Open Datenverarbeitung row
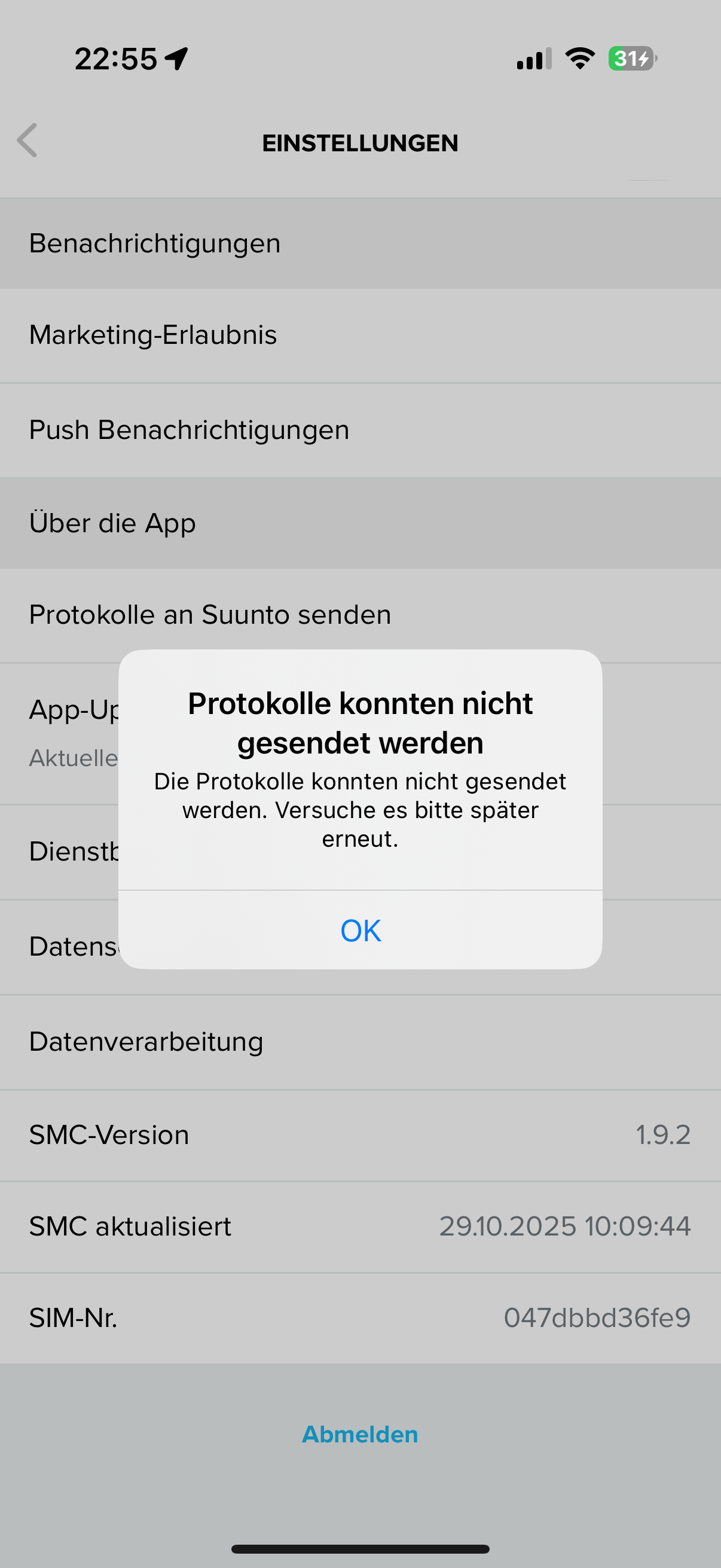Screen dimensions: 721x1568 pyautogui.click(x=360, y=1042)
